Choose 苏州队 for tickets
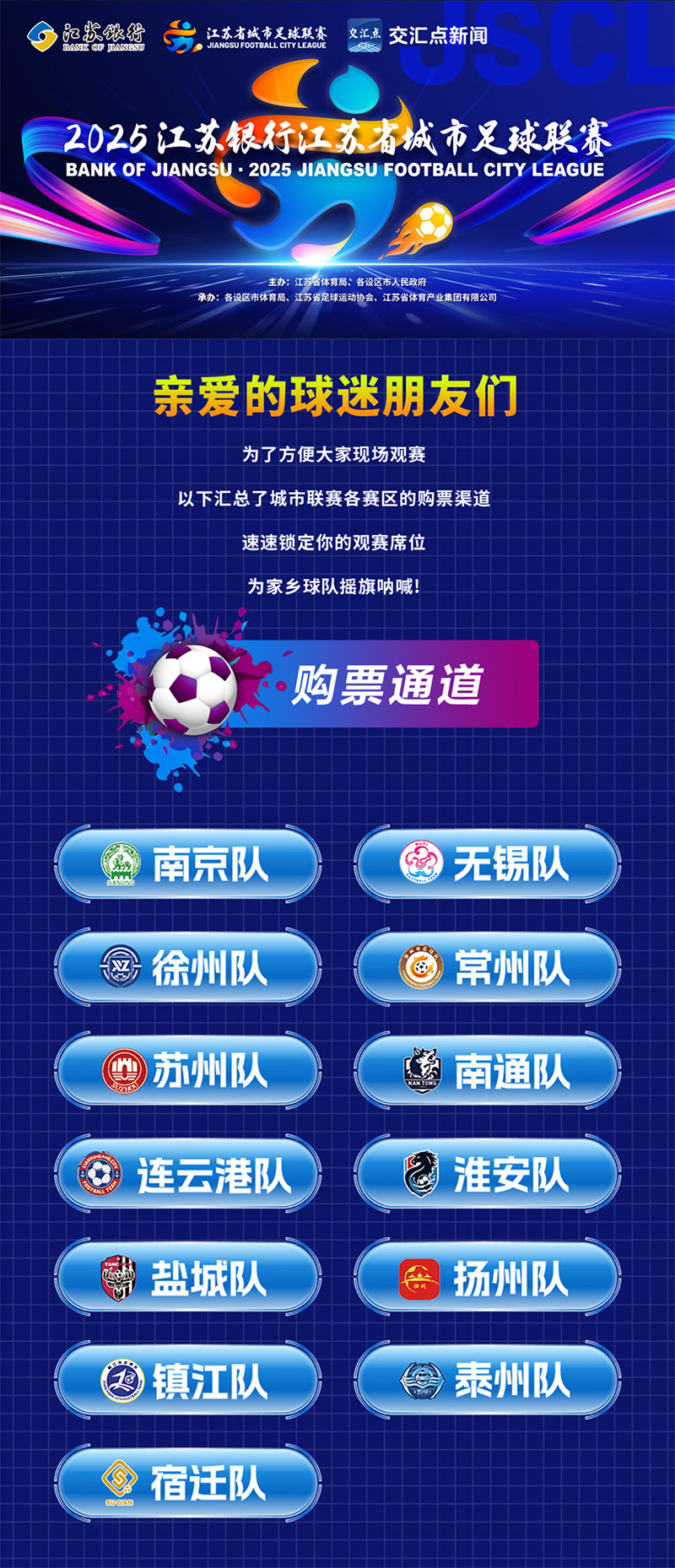Image resolution: width=675 pixels, height=1568 pixels. tap(188, 1071)
